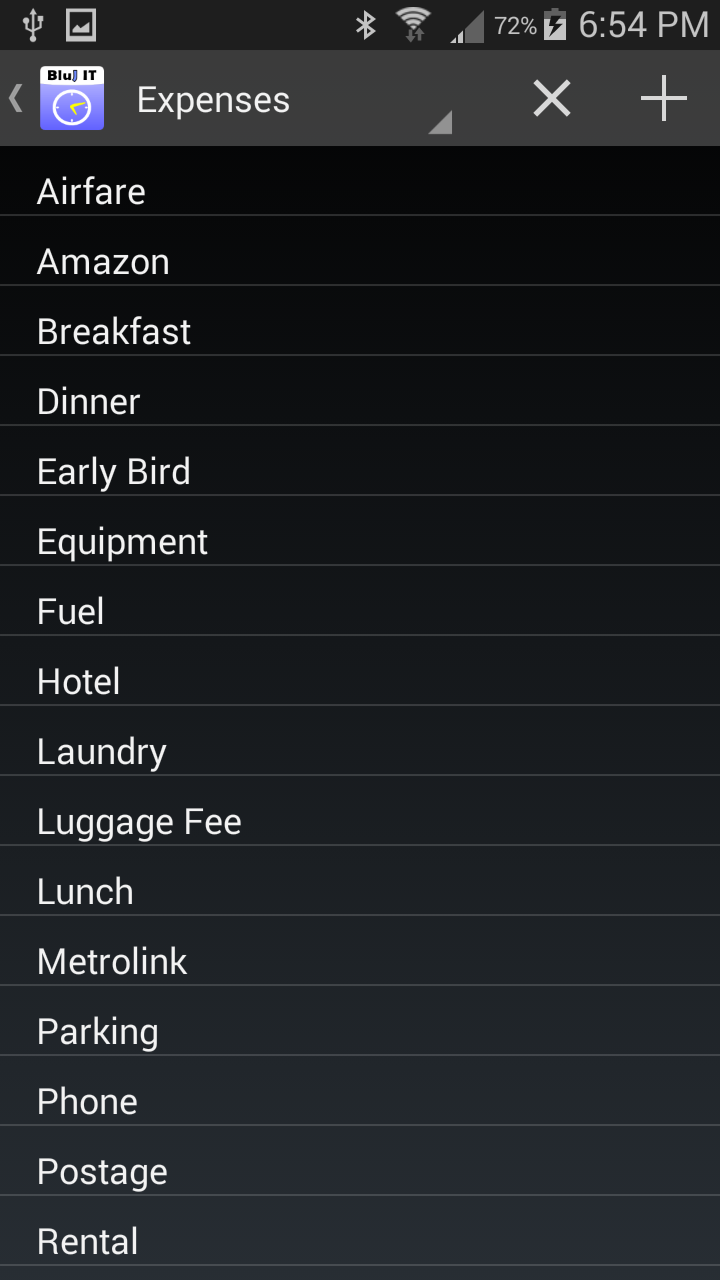Open the Phone expense item
720x1280 pixels.
pyautogui.click(x=360, y=1101)
